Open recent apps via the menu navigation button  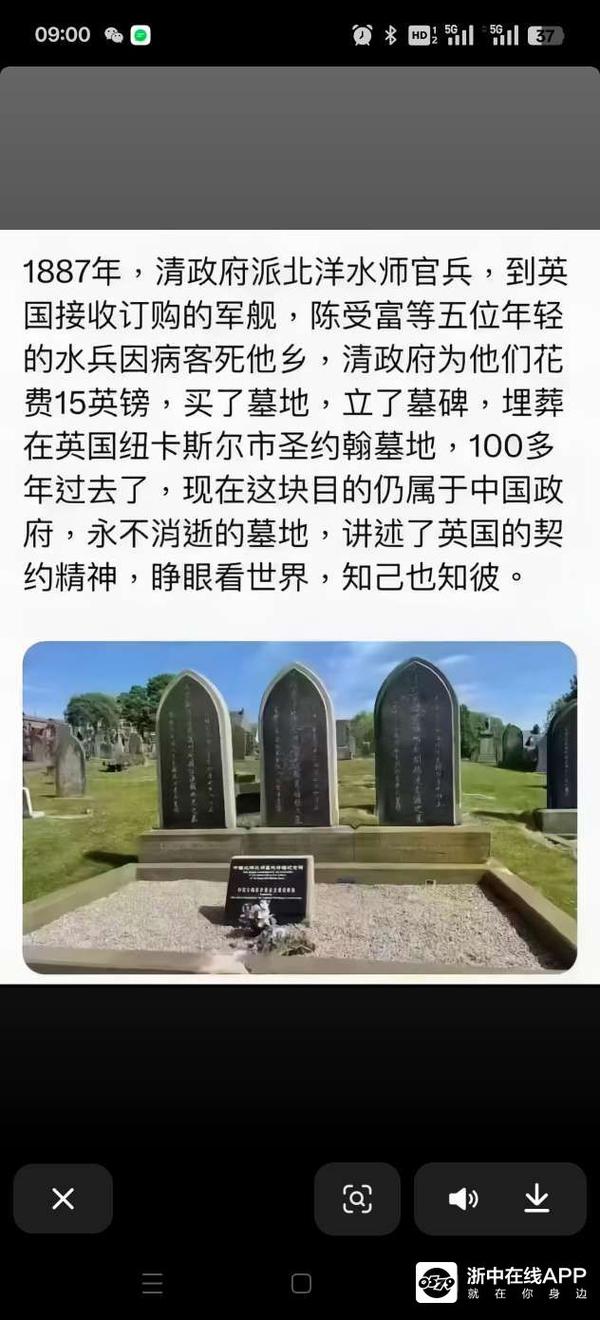(x=152, y=1283)
